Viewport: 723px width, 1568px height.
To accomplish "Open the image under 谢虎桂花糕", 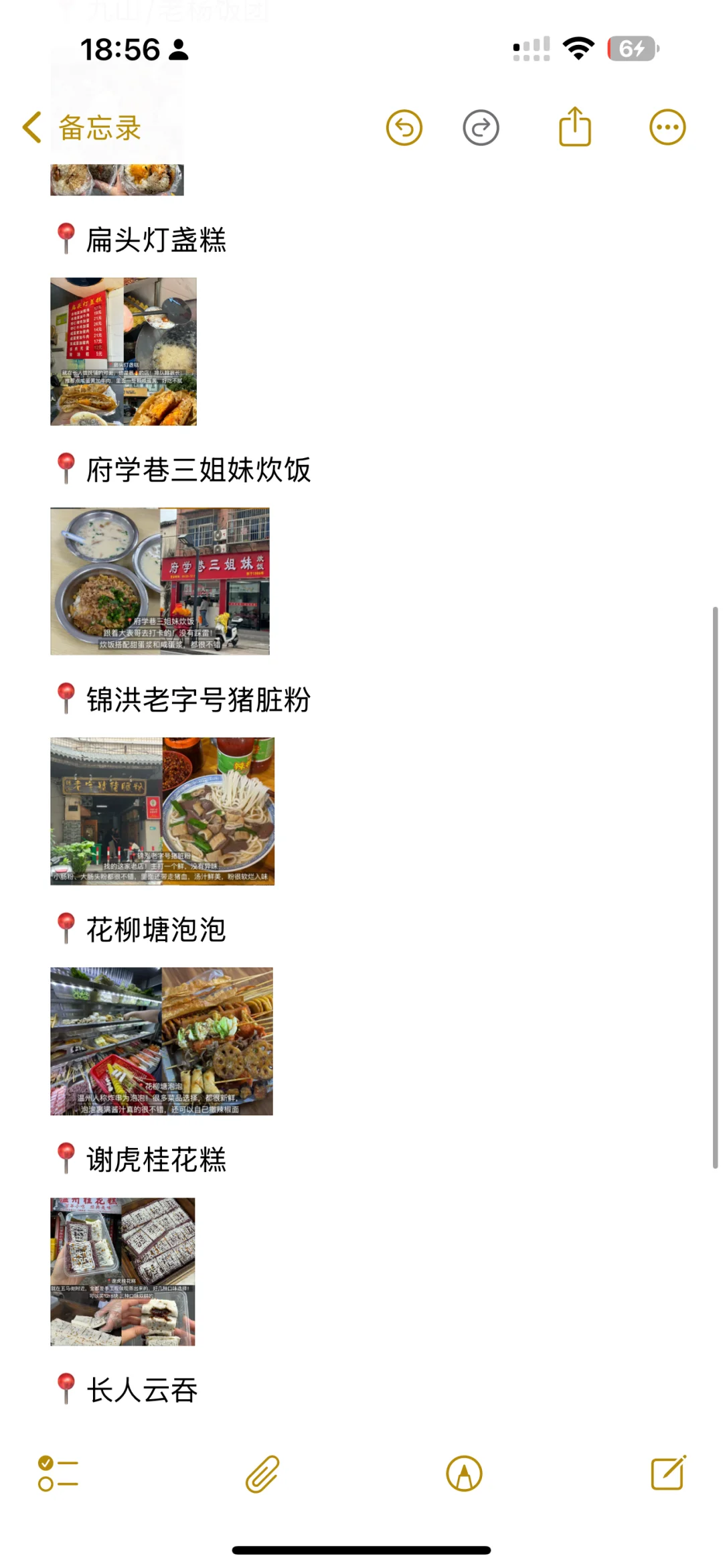I will click(123, 1271).
